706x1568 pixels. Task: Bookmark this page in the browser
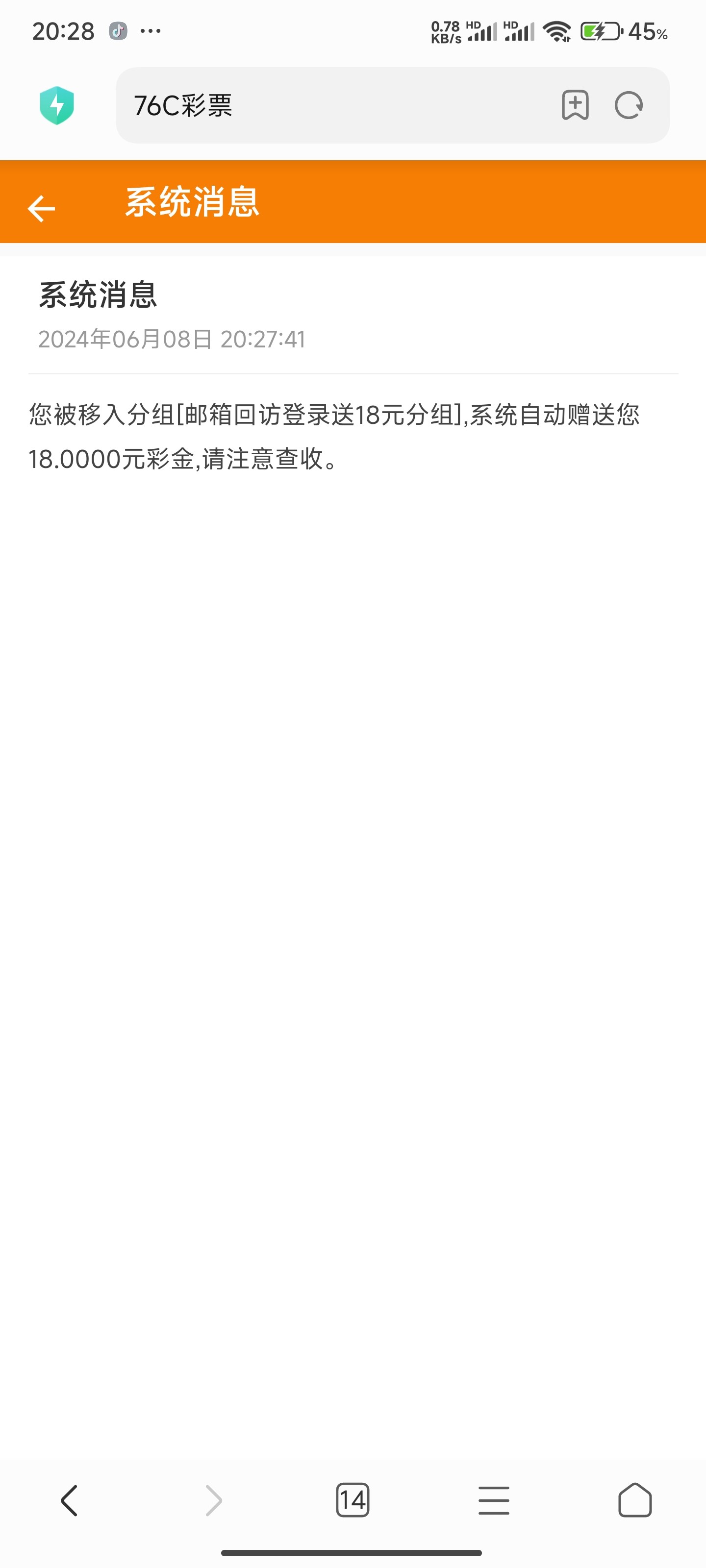pyautogui.click(x=575, y=105)
